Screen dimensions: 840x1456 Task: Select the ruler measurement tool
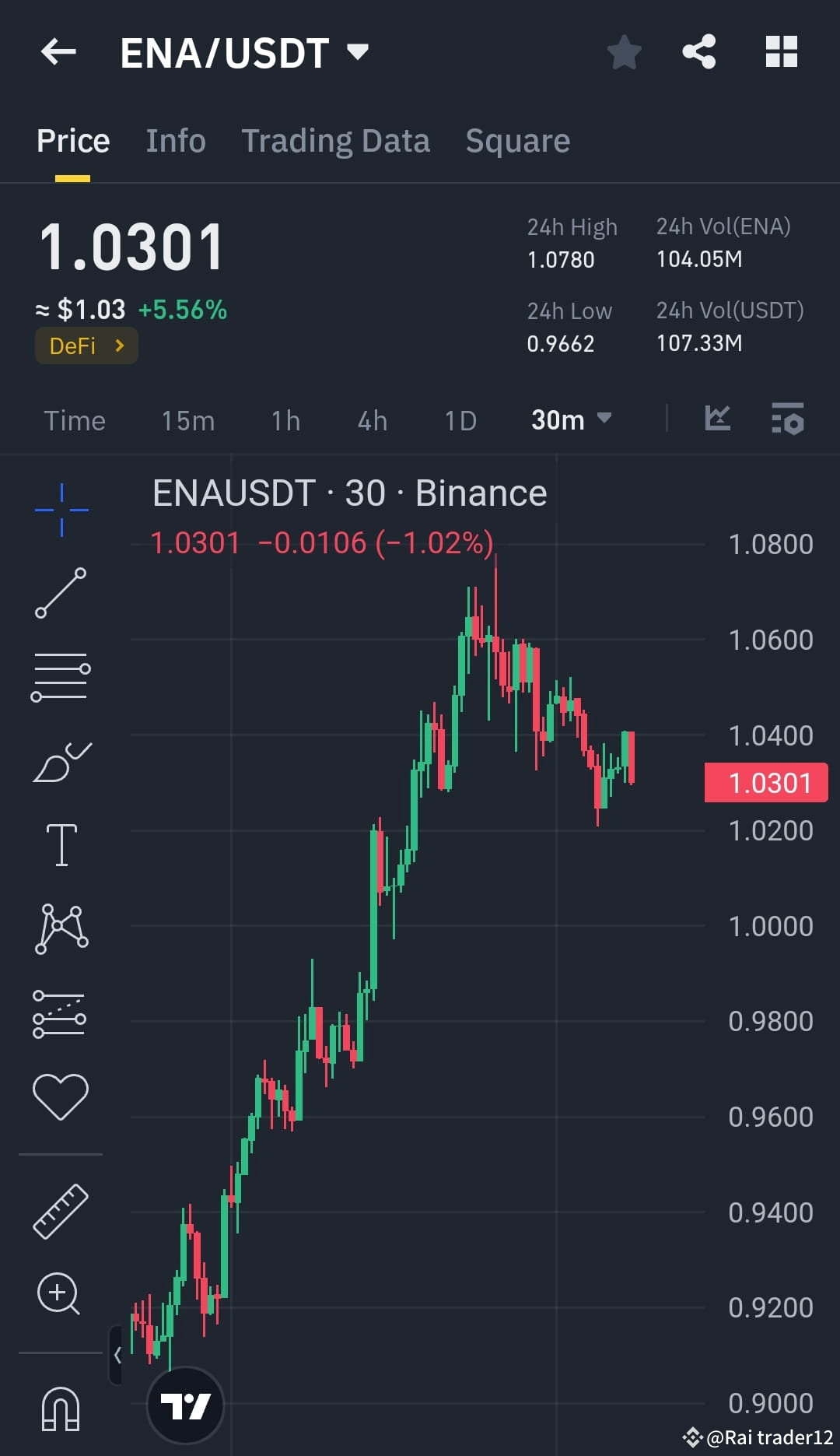(x=61, y=1208)
